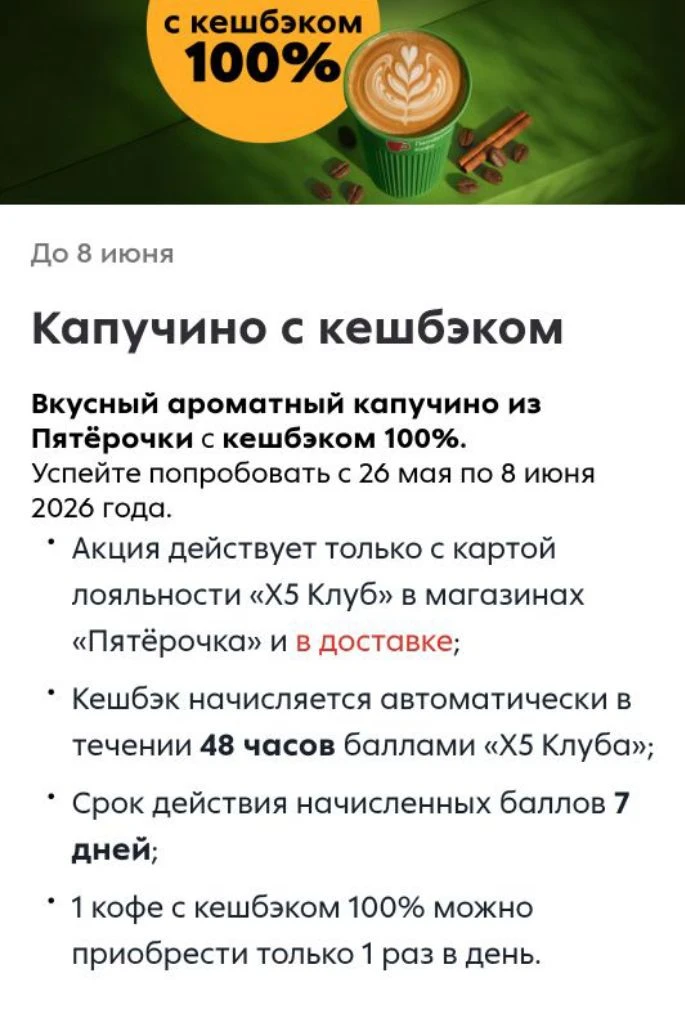Open the red «в доставке» link
Image resolution: width=685 pixels, height=1014 pixels.
[374, 641]
